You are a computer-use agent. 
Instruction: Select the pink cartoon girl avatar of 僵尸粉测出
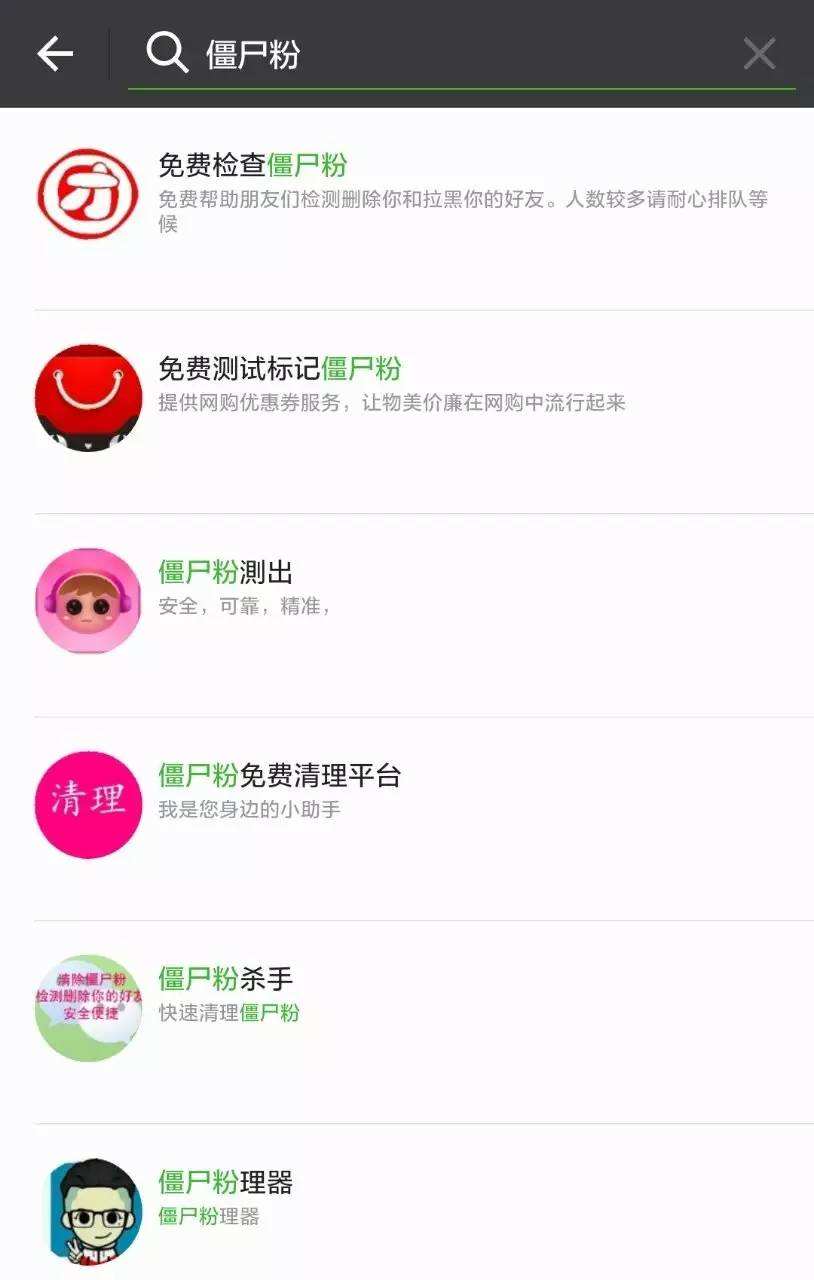(88, 601)
